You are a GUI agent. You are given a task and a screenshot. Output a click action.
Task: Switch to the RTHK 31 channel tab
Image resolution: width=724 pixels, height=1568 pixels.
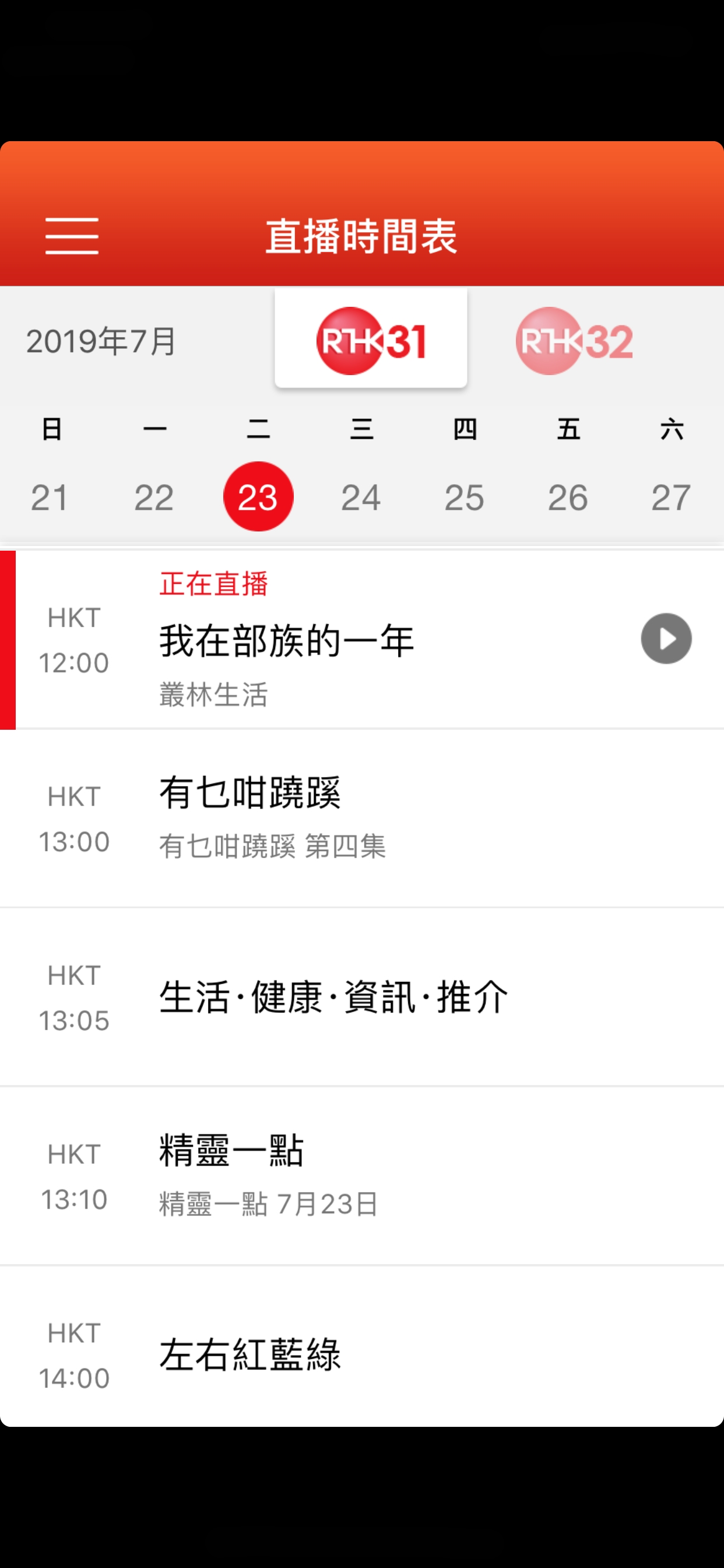(371, 338)
